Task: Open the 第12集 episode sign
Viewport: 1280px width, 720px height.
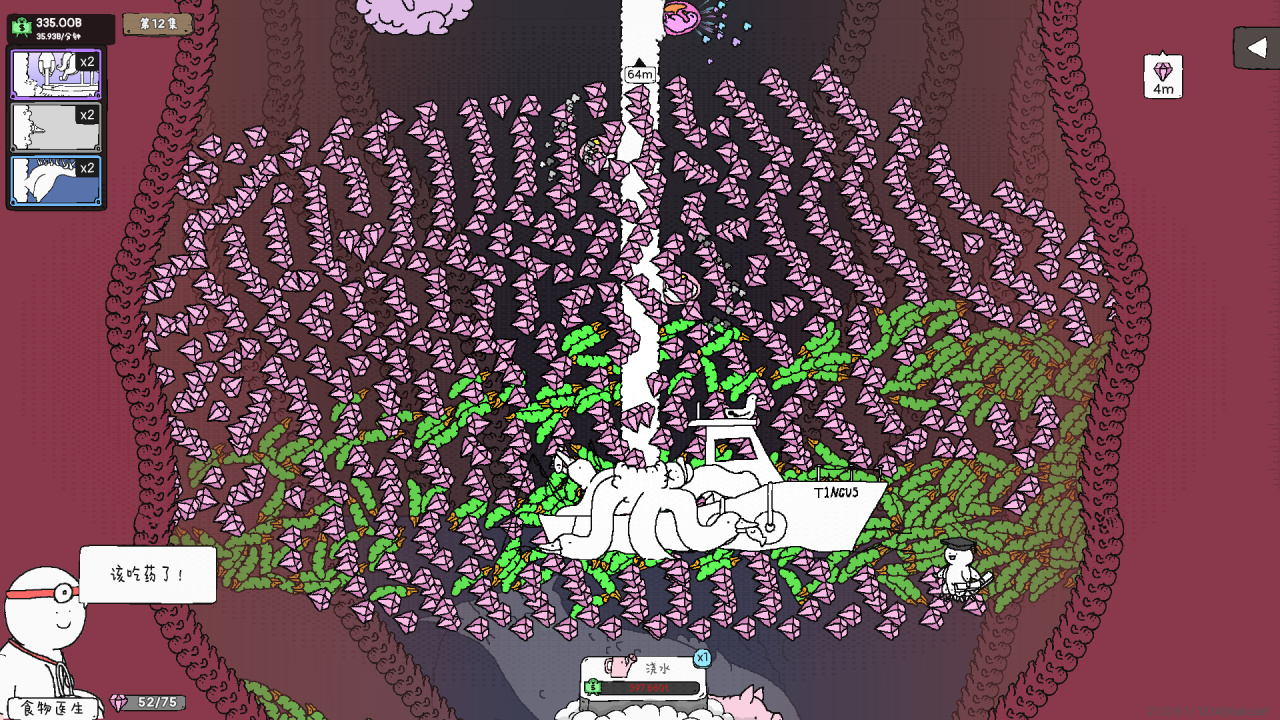Action: 158,24
